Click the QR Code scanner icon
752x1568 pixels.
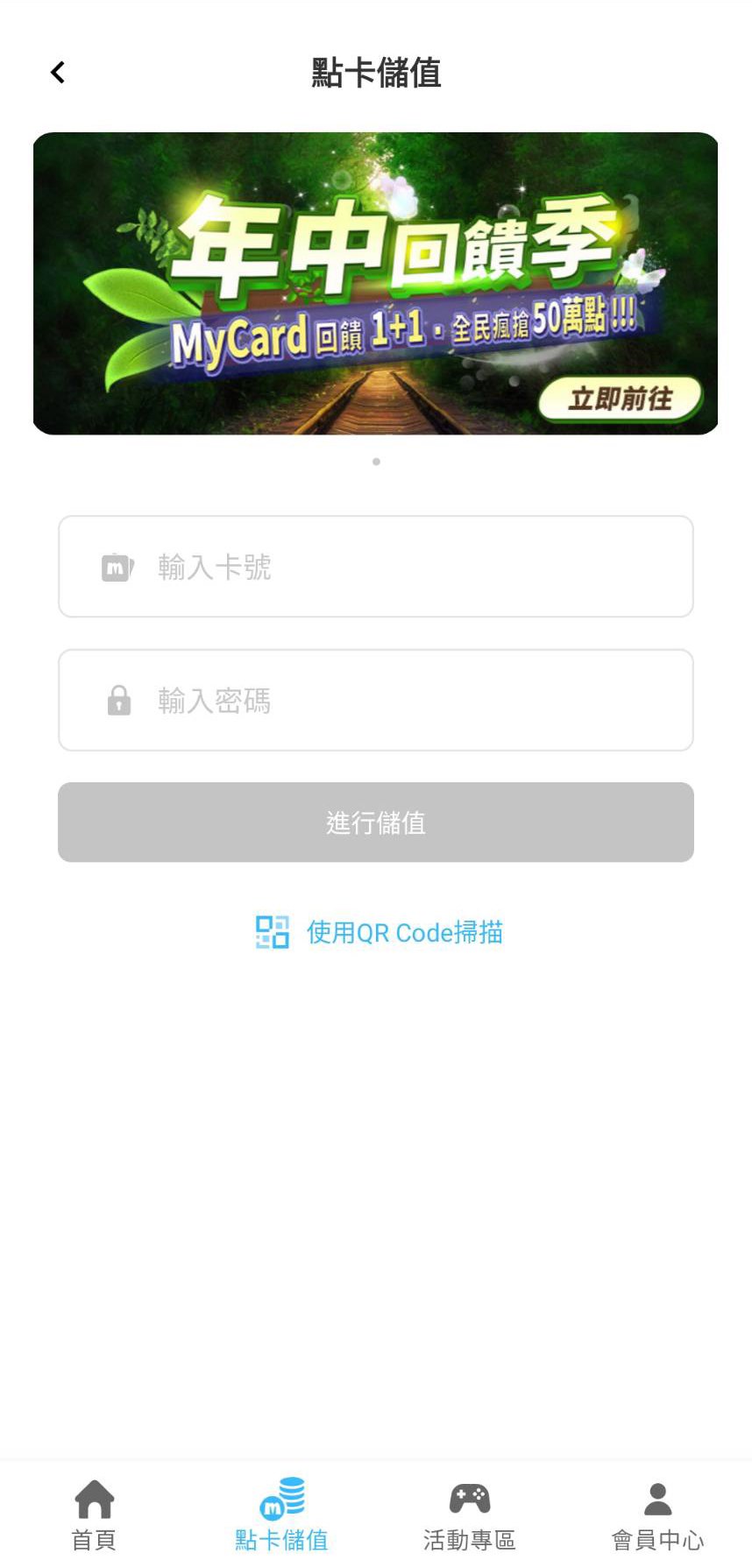click(x=272, y=932)
